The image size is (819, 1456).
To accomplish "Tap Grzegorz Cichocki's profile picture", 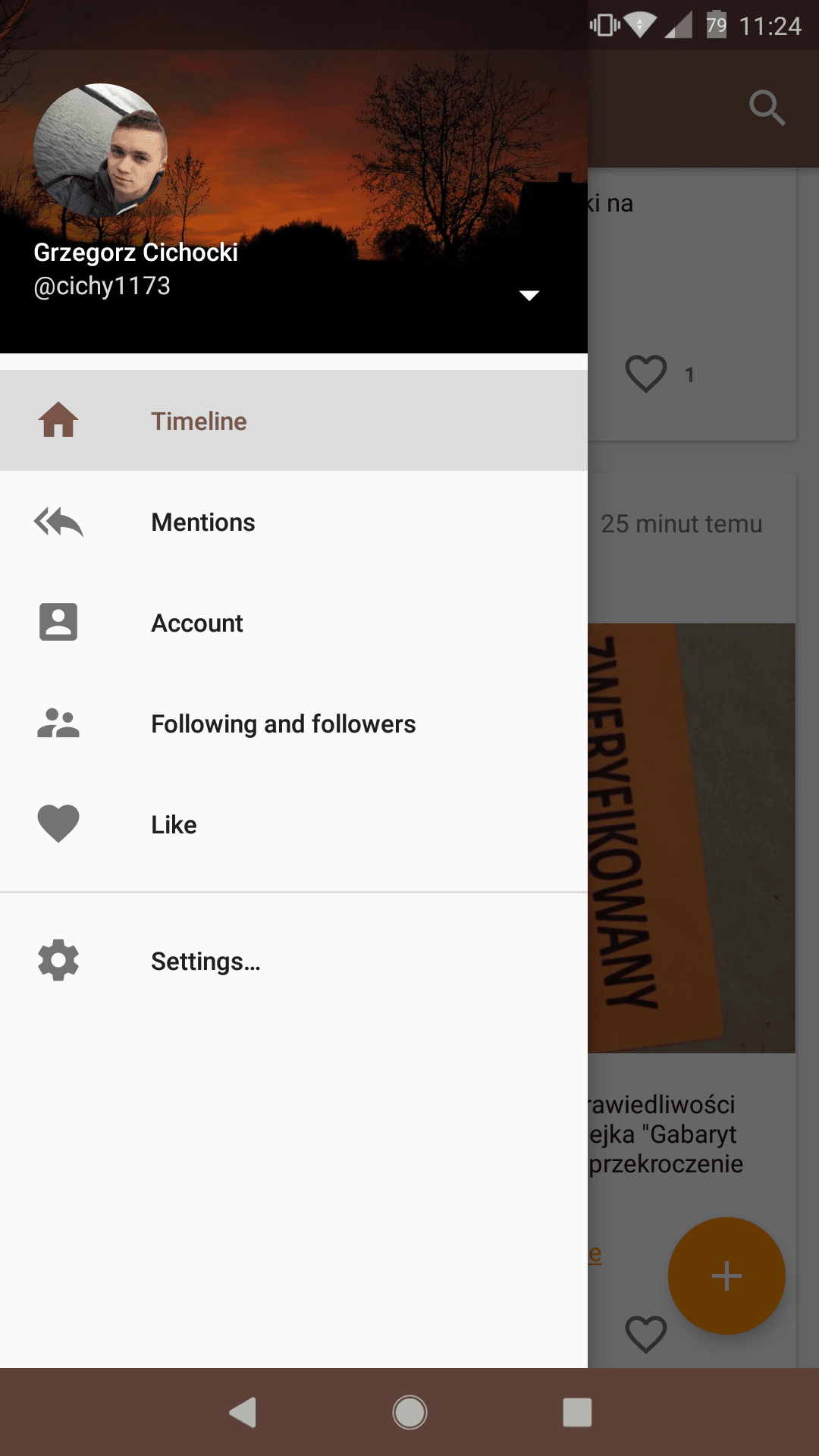I will 100,150.
